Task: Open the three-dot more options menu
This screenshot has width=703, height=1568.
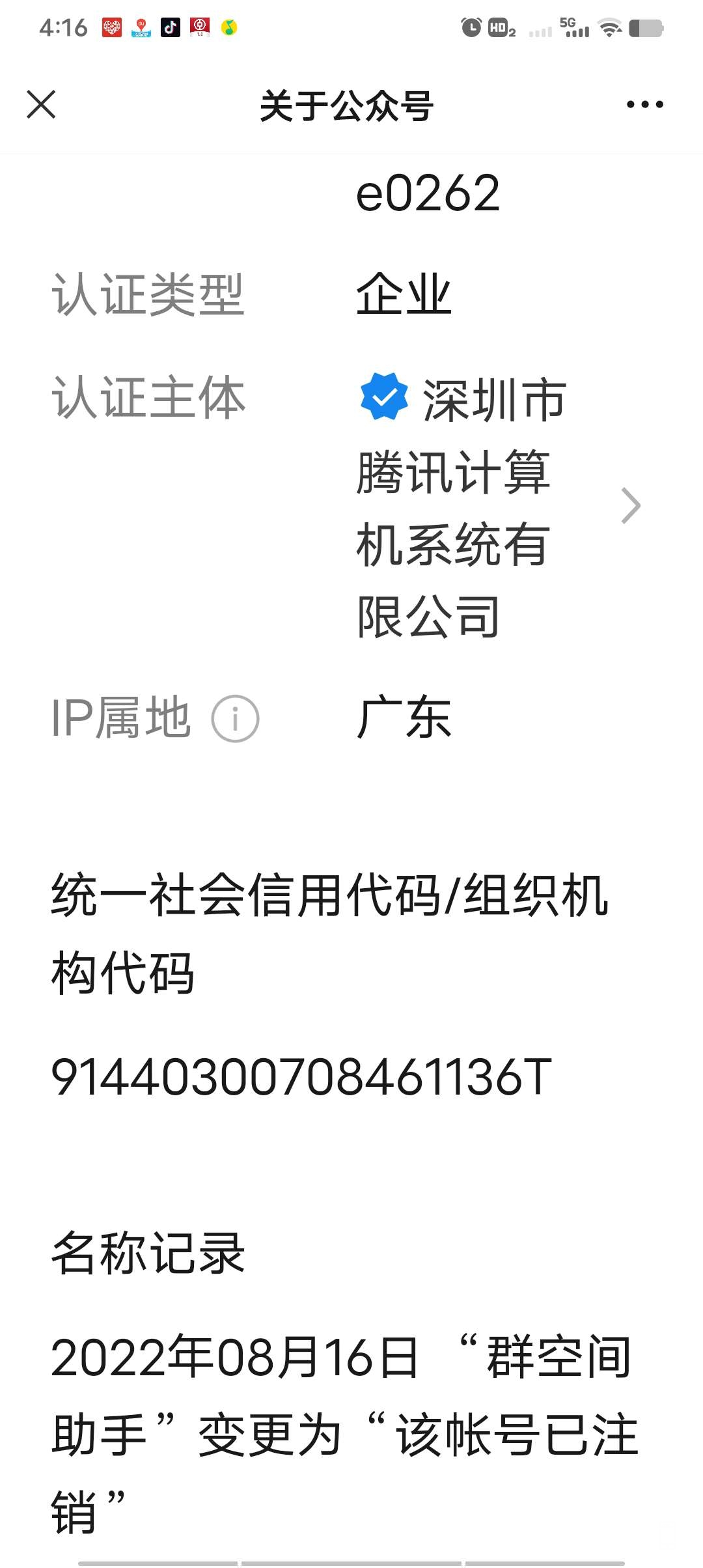Action: [644, 105]
